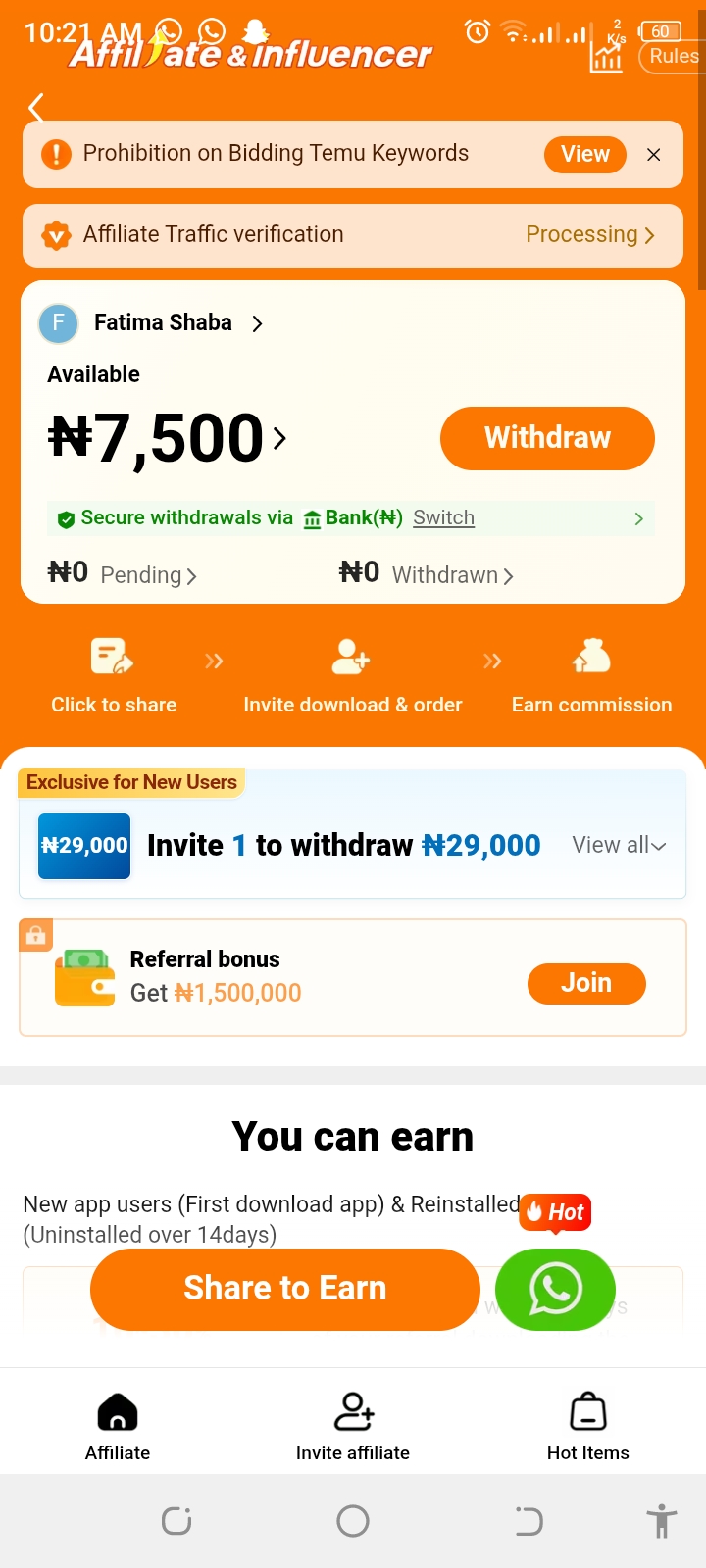
Task: Expand View all for new user offers
Action: pos(619,845)
